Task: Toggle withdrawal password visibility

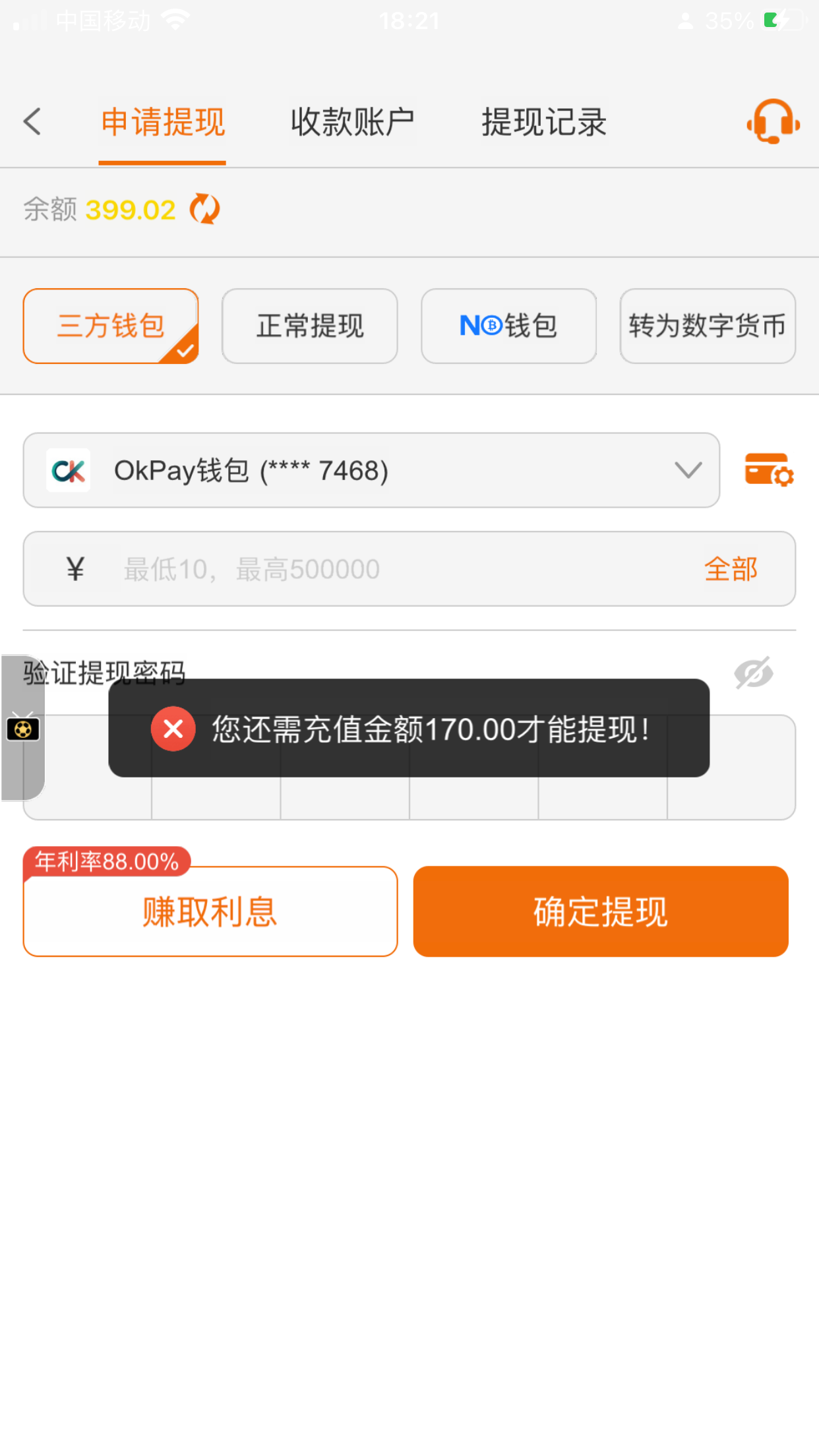Action: [753, 673]
